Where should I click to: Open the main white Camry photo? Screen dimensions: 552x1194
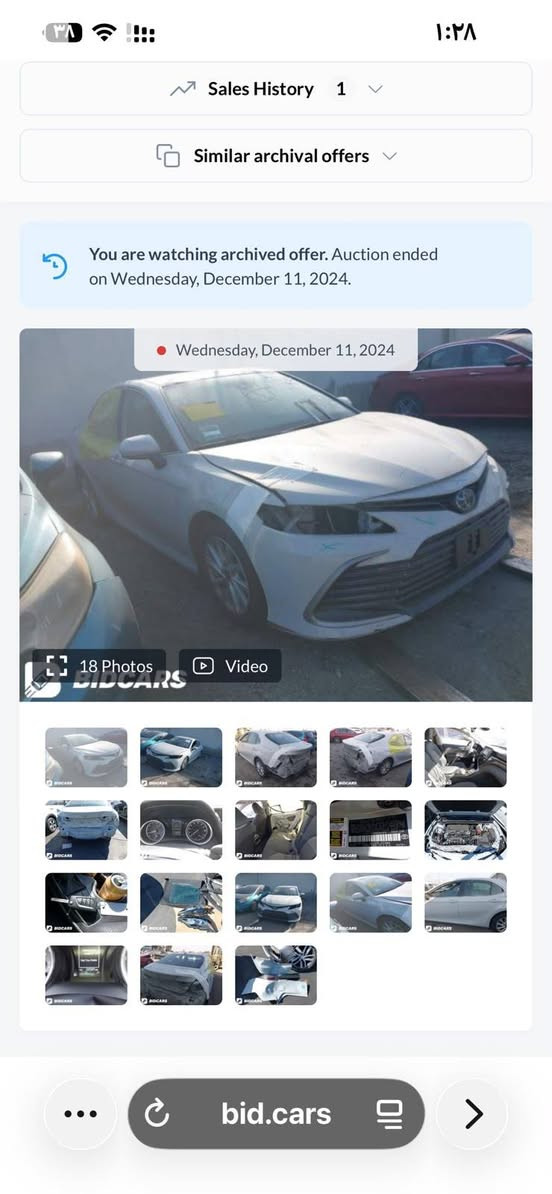[276, 515]
